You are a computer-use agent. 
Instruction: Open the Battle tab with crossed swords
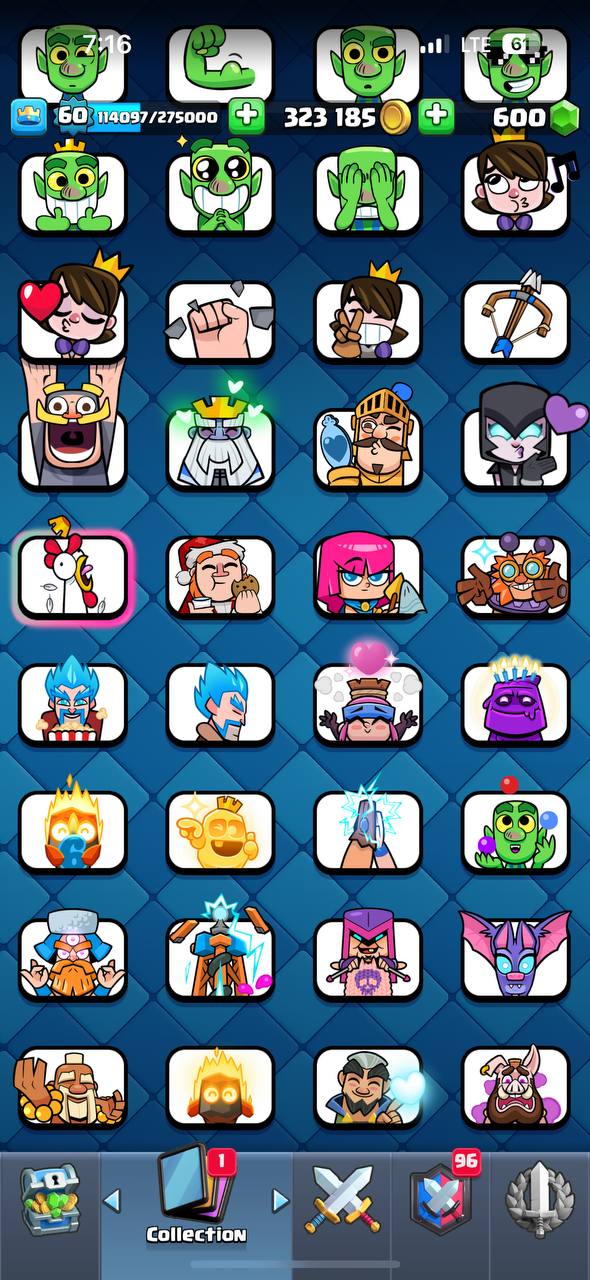[x=342, y=1198]
